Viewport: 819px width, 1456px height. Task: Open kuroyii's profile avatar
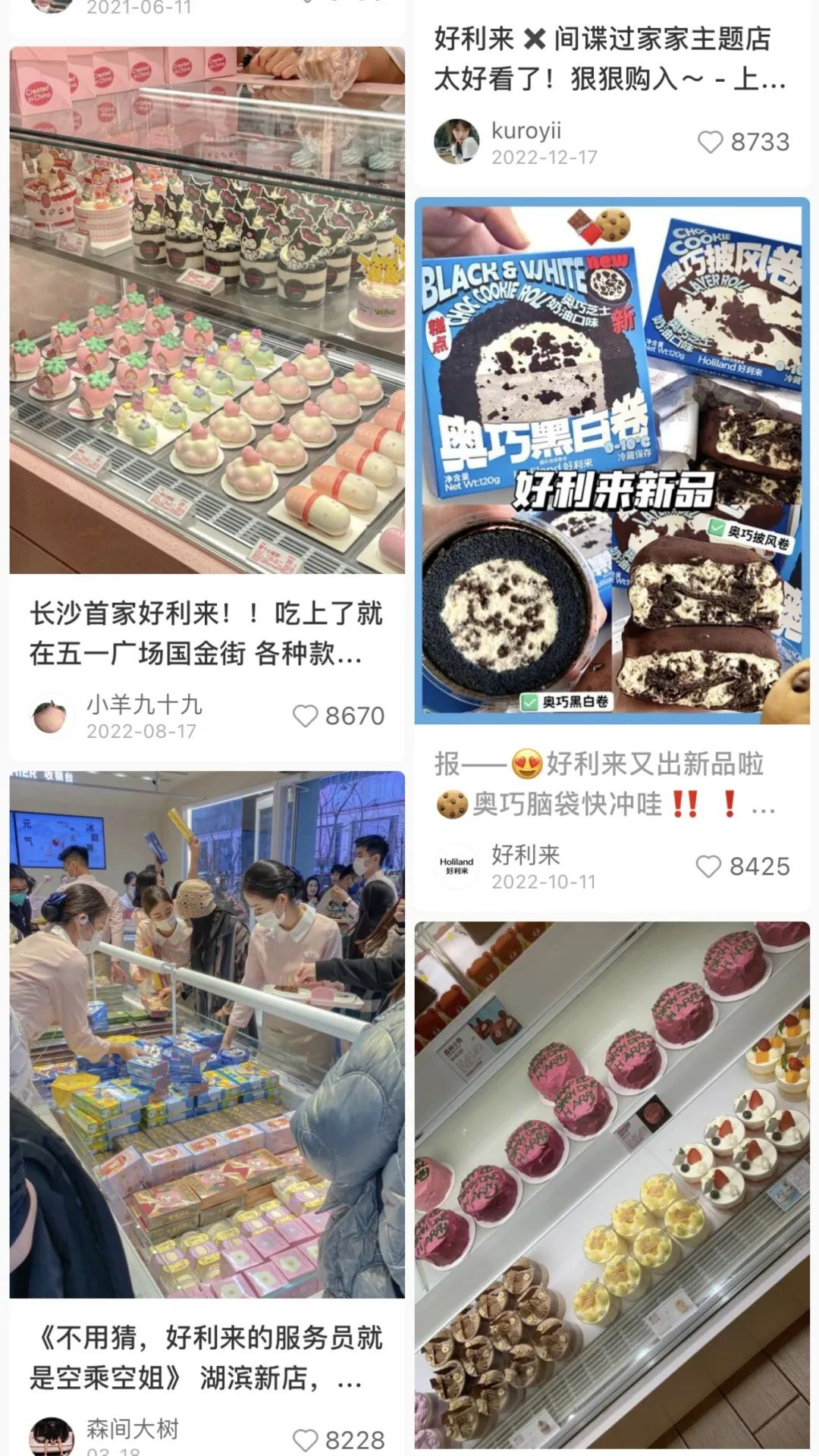coord(457,142)
